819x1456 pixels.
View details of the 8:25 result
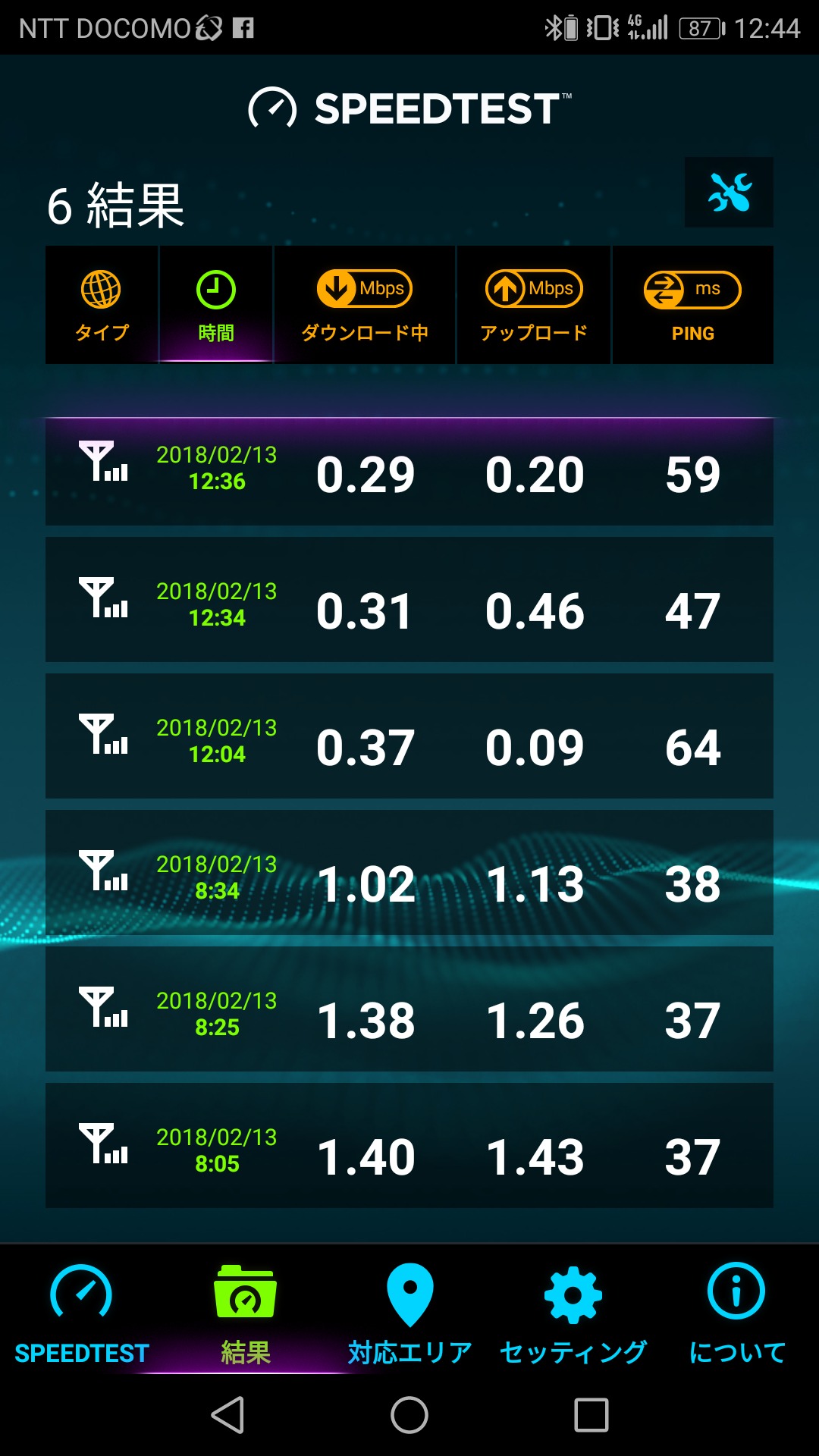pos(409,1009)
